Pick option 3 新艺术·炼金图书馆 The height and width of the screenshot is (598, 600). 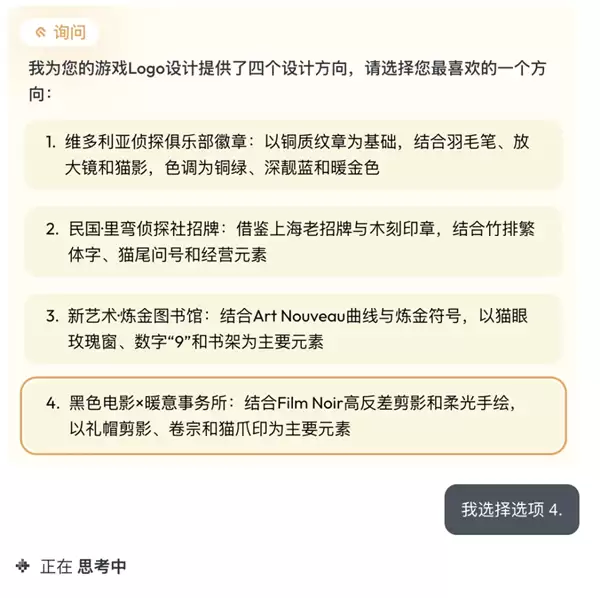pyautogui.click(x=295, y=329)
